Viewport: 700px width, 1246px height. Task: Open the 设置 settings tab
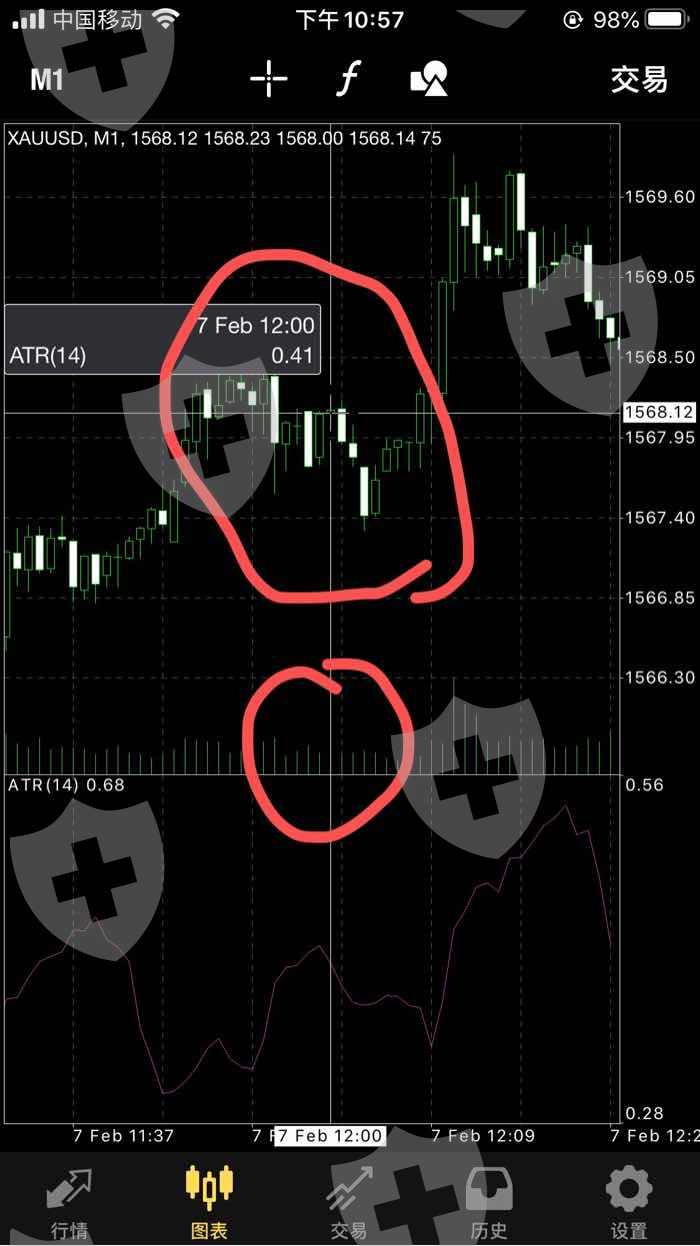(629, 1201)
